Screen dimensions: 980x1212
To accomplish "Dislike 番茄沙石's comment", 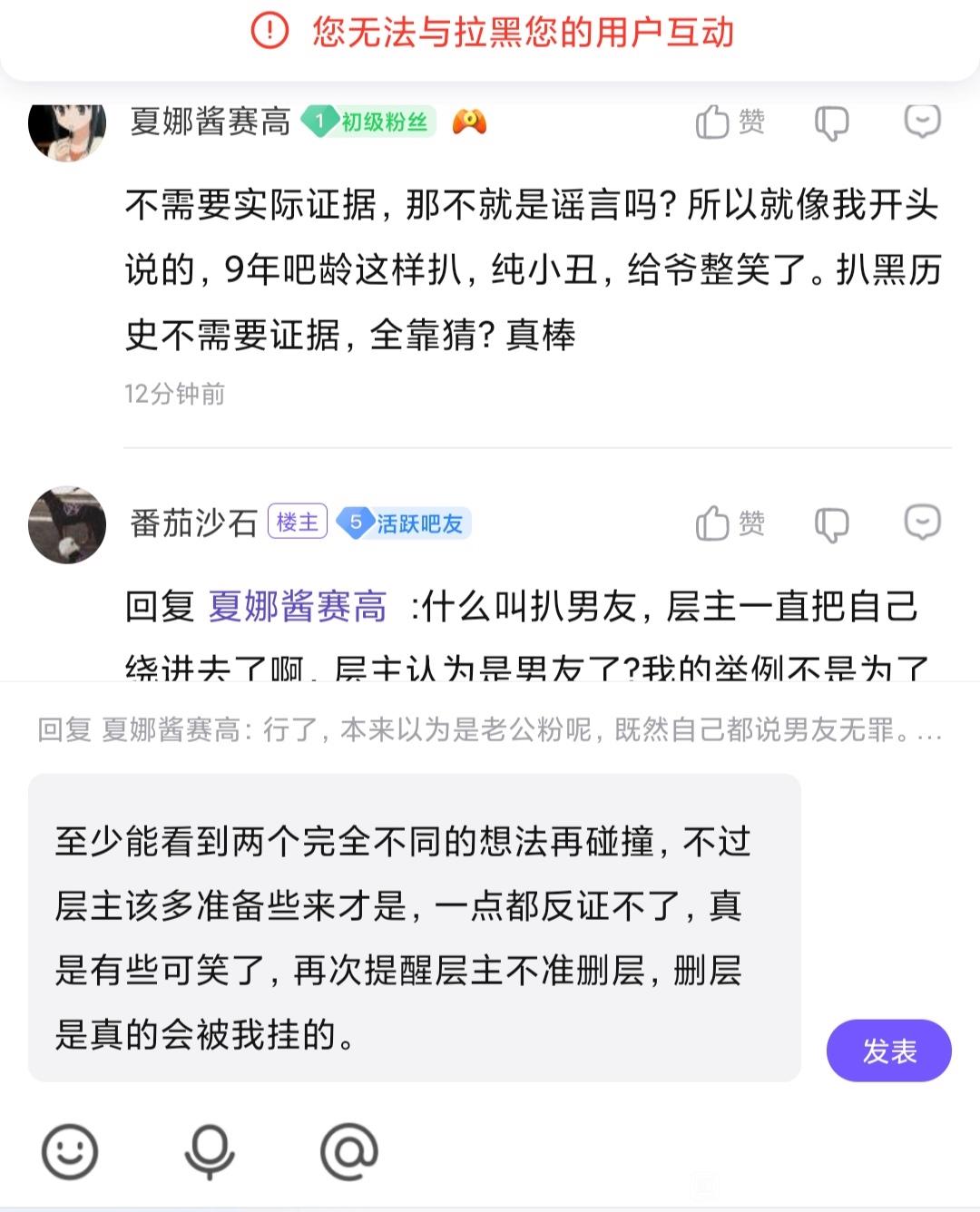I will [831, 523].
